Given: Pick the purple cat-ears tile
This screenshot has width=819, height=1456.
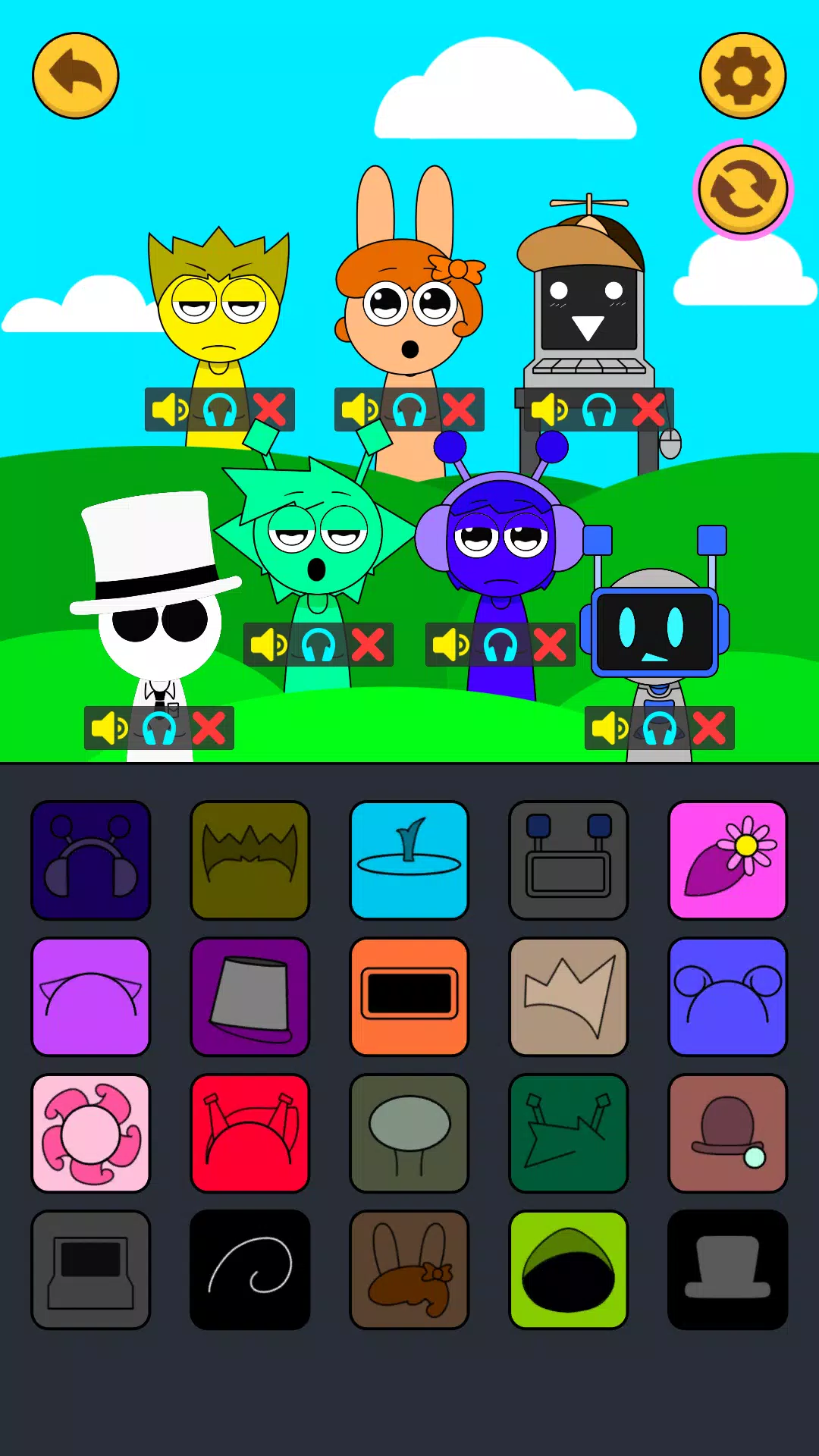Looking at the screenshot, I should 91,996.
